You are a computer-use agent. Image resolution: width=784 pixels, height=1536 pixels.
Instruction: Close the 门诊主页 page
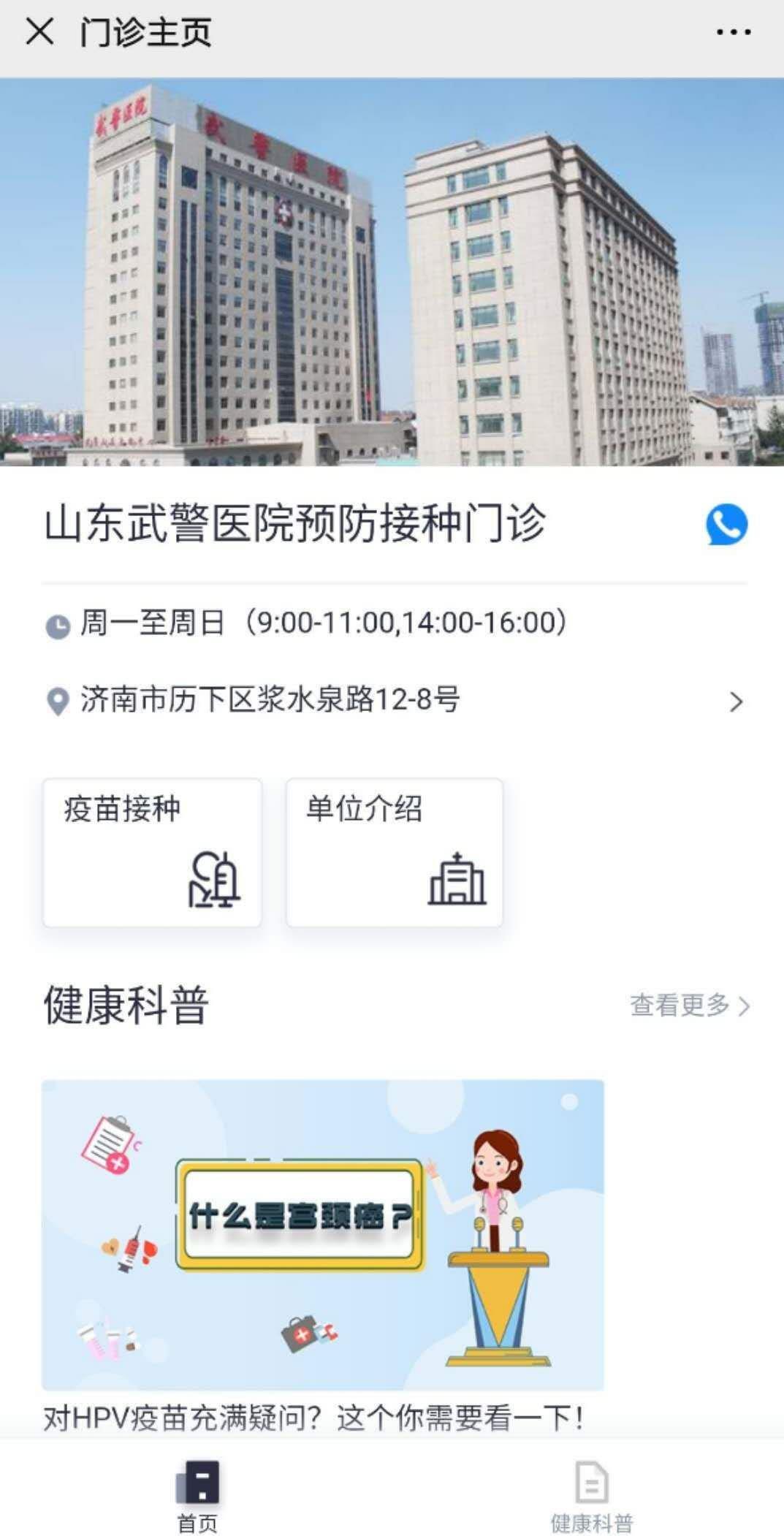pos(39,31)
